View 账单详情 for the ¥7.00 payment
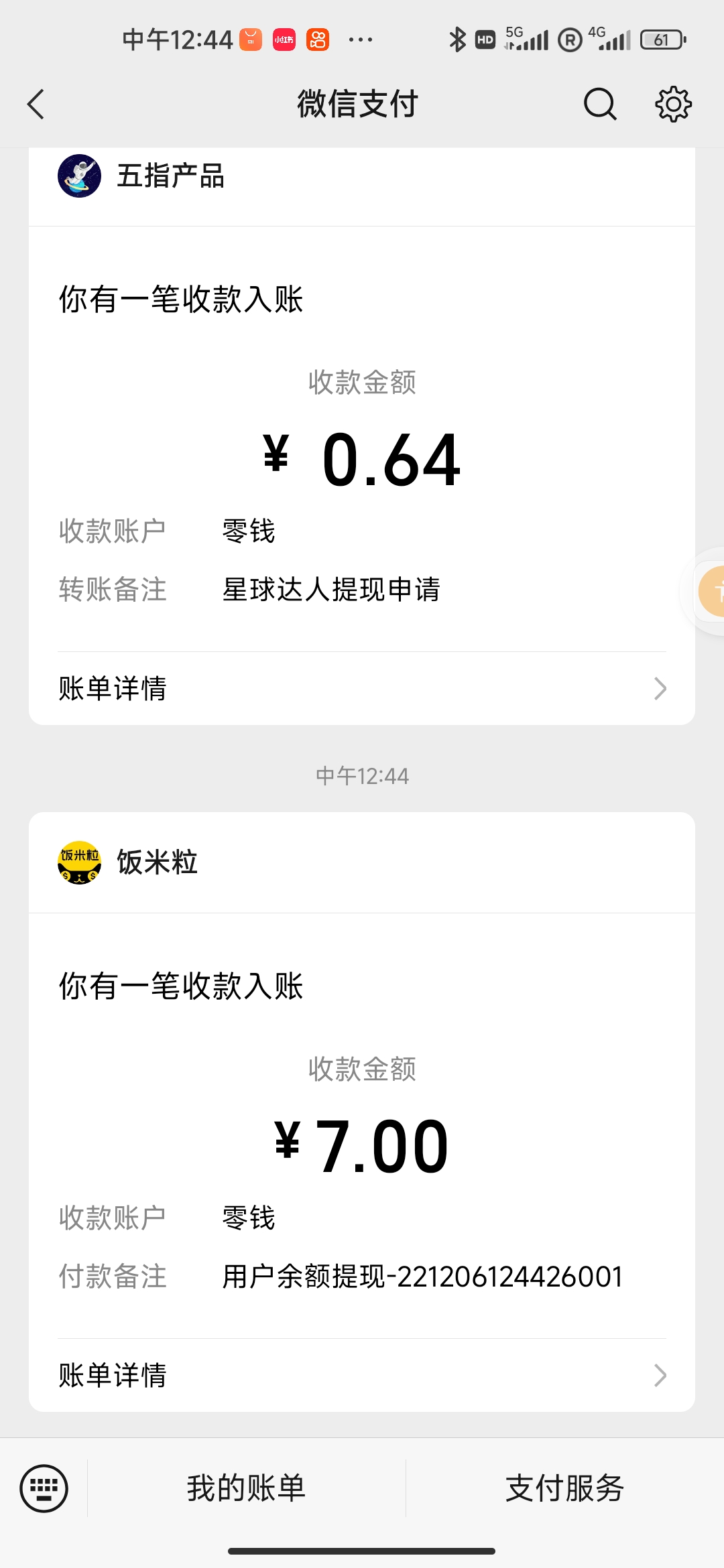724x1568 pixels. (362, 1375)
